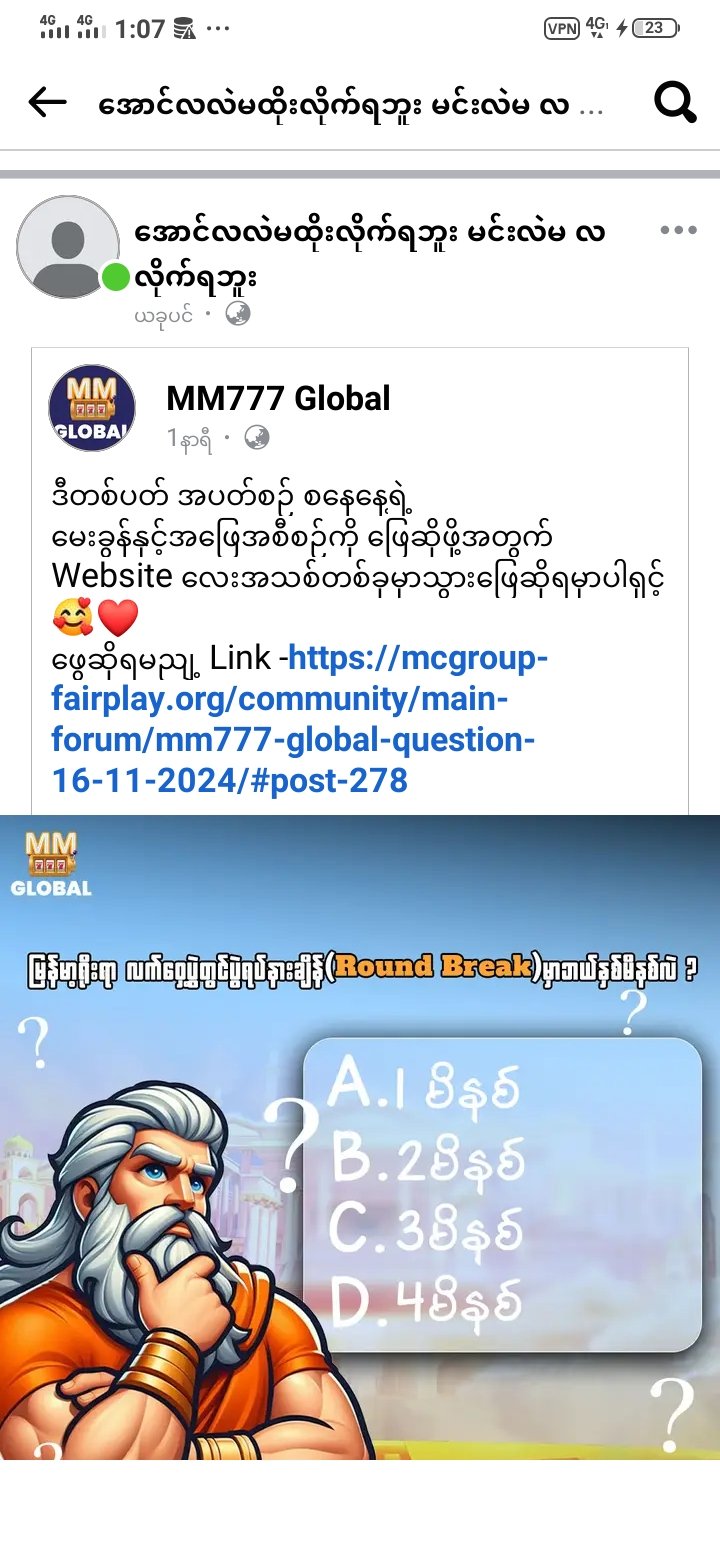
Task: Open the search magnifier icon
Action: pos(674,102)
